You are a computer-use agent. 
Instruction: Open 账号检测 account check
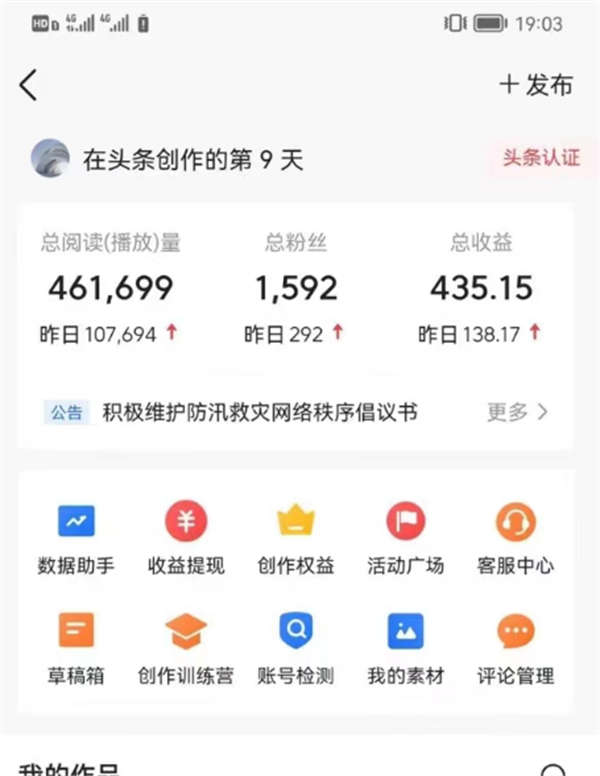tap(296, 648)
